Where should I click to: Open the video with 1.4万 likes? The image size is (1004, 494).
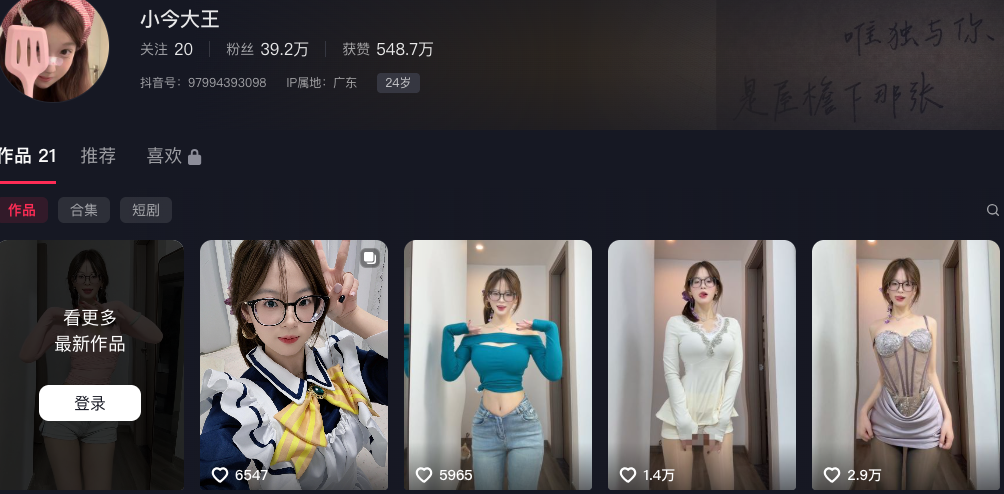[702, 365]
